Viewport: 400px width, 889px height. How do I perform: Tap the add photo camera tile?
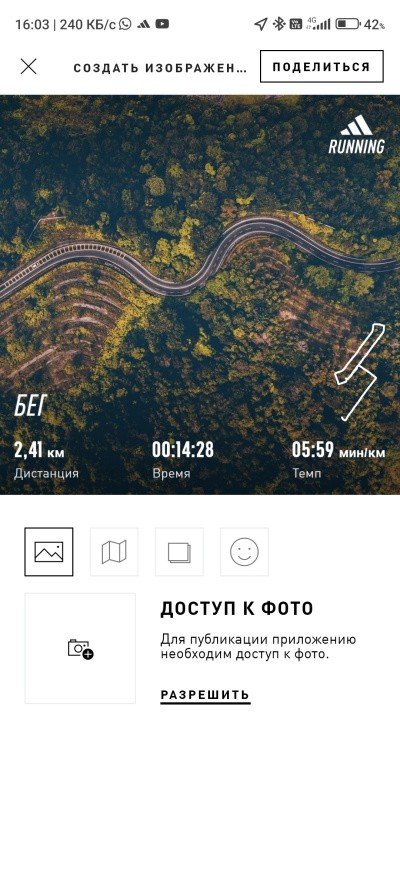80,649
